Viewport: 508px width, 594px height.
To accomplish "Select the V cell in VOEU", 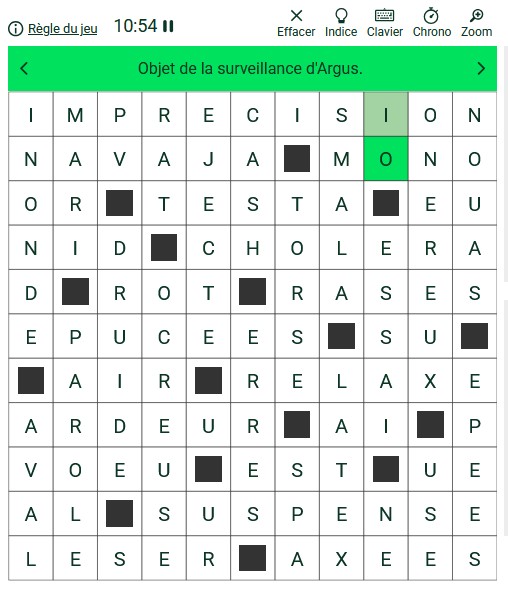I will pyautogui.click(x=31, y=470).
